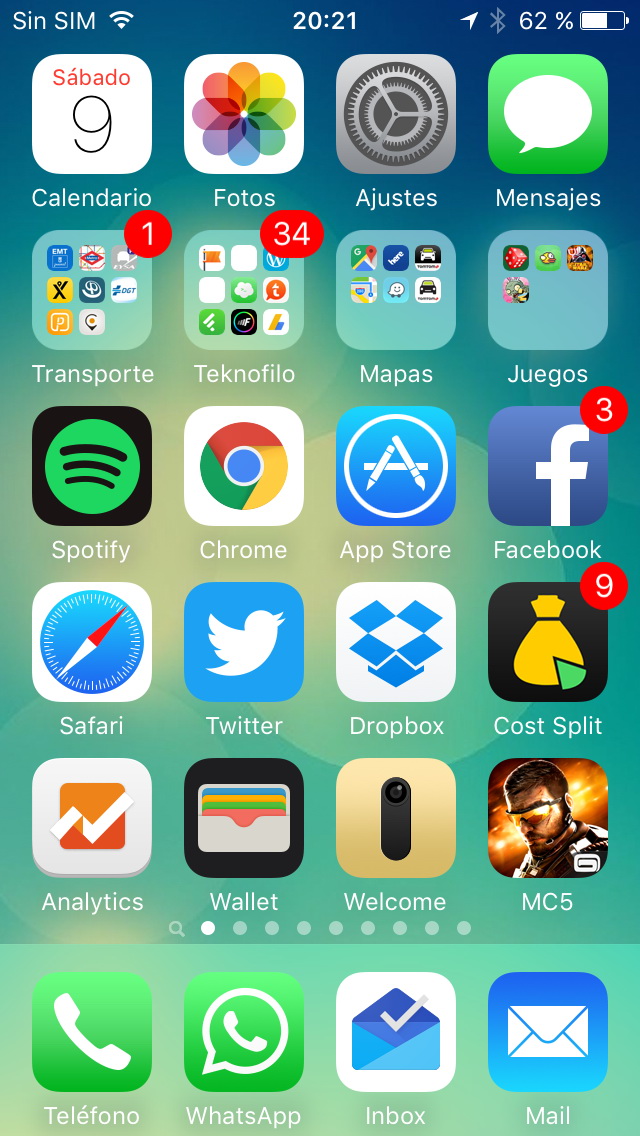Open the Calendario app
Screen dimensions: 640x1136
pos(92,115)
